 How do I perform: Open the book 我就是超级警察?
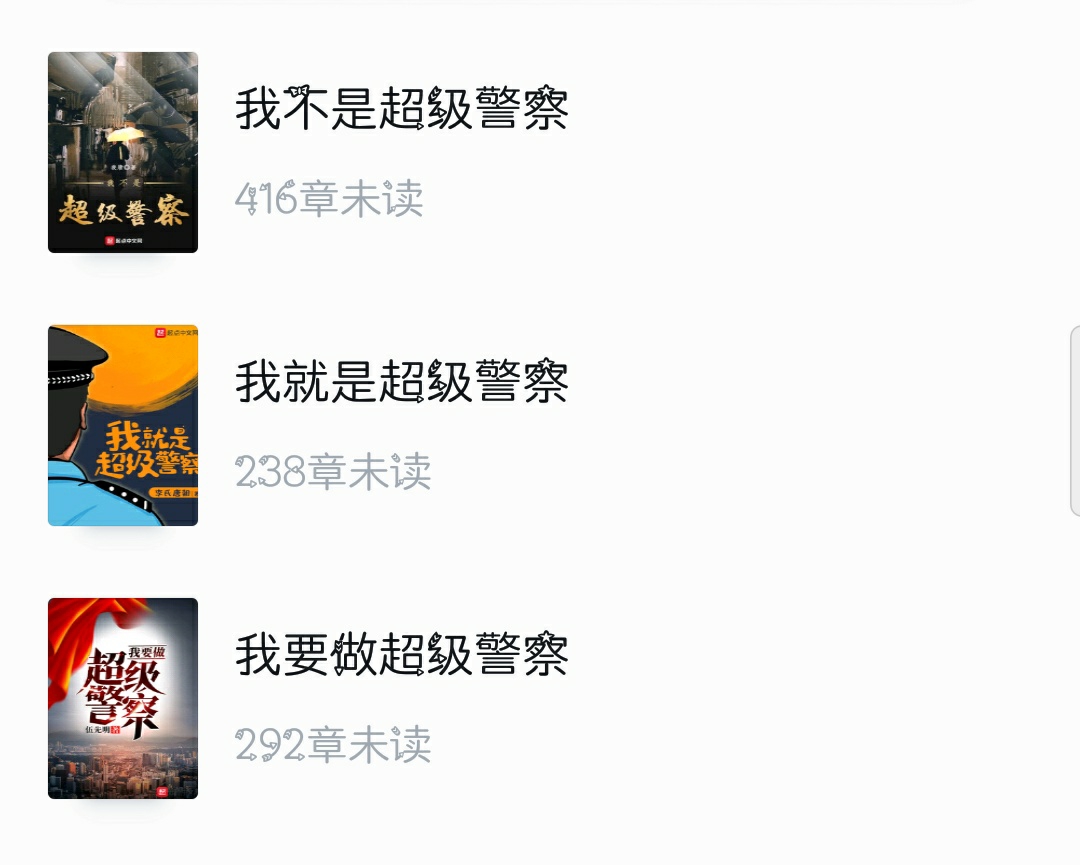click(402, 381)
